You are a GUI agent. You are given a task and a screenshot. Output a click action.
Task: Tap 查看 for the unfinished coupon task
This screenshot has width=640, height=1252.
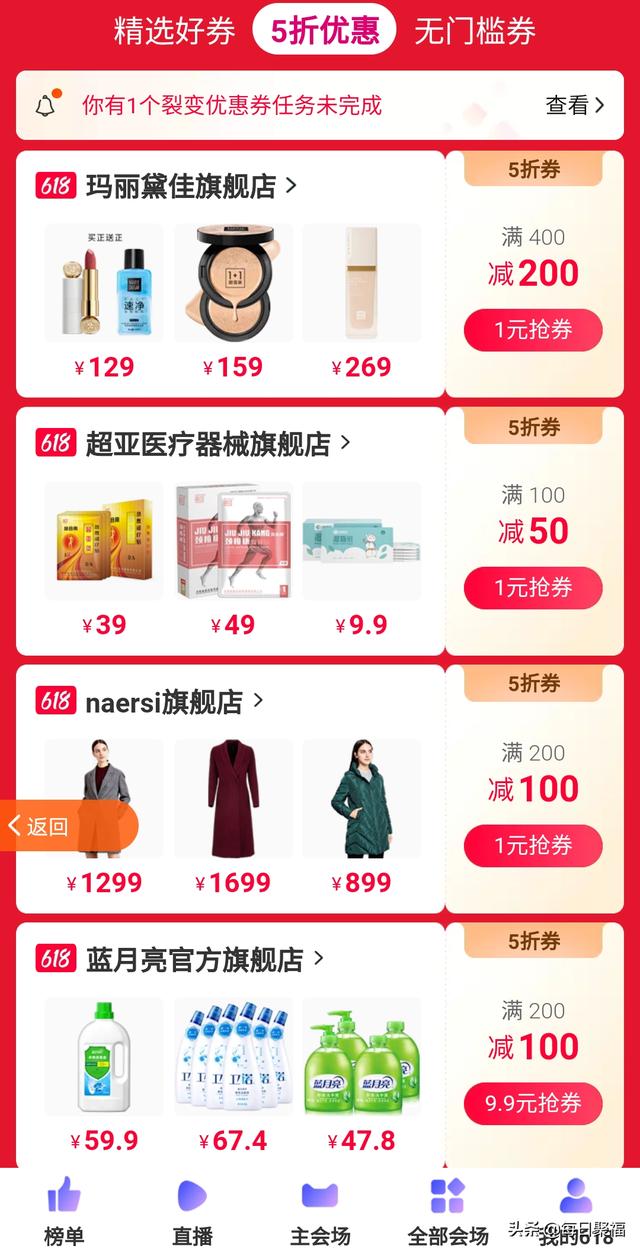coord(574,105)
